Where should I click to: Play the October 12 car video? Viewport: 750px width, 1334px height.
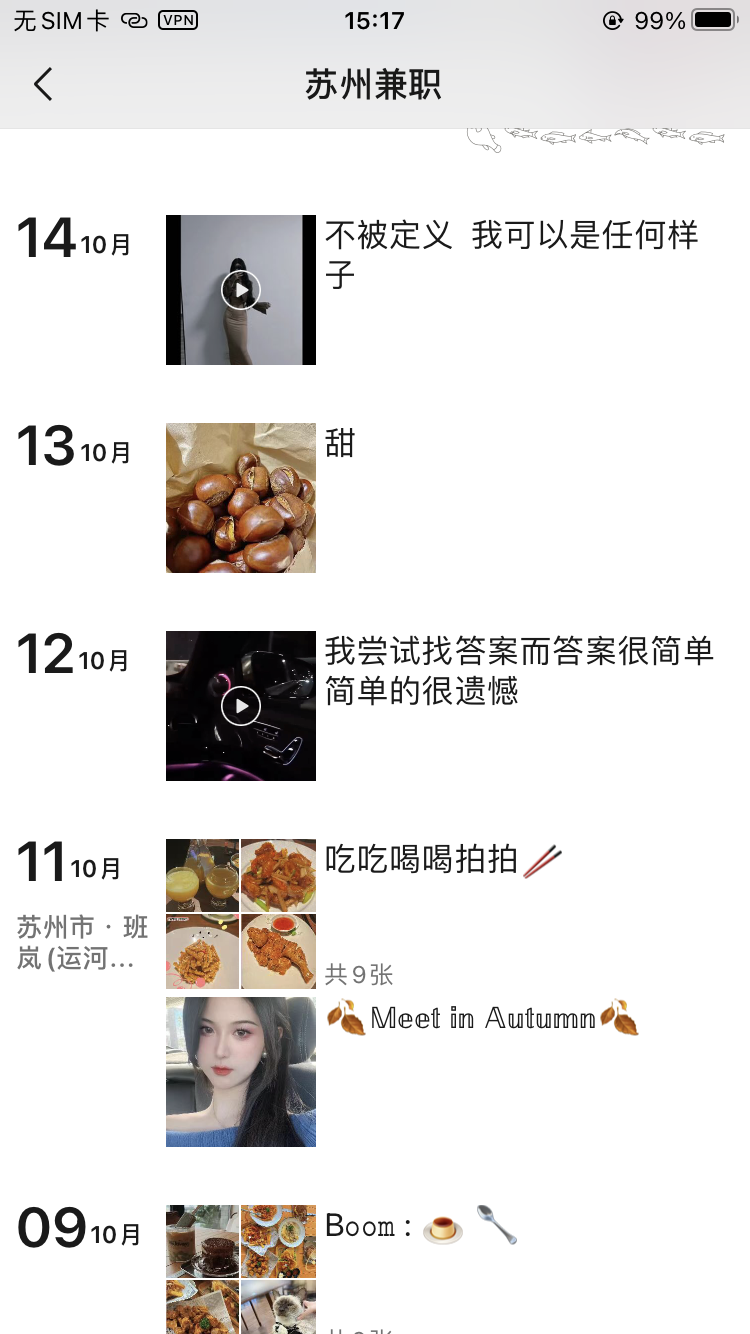click(241, 706)
